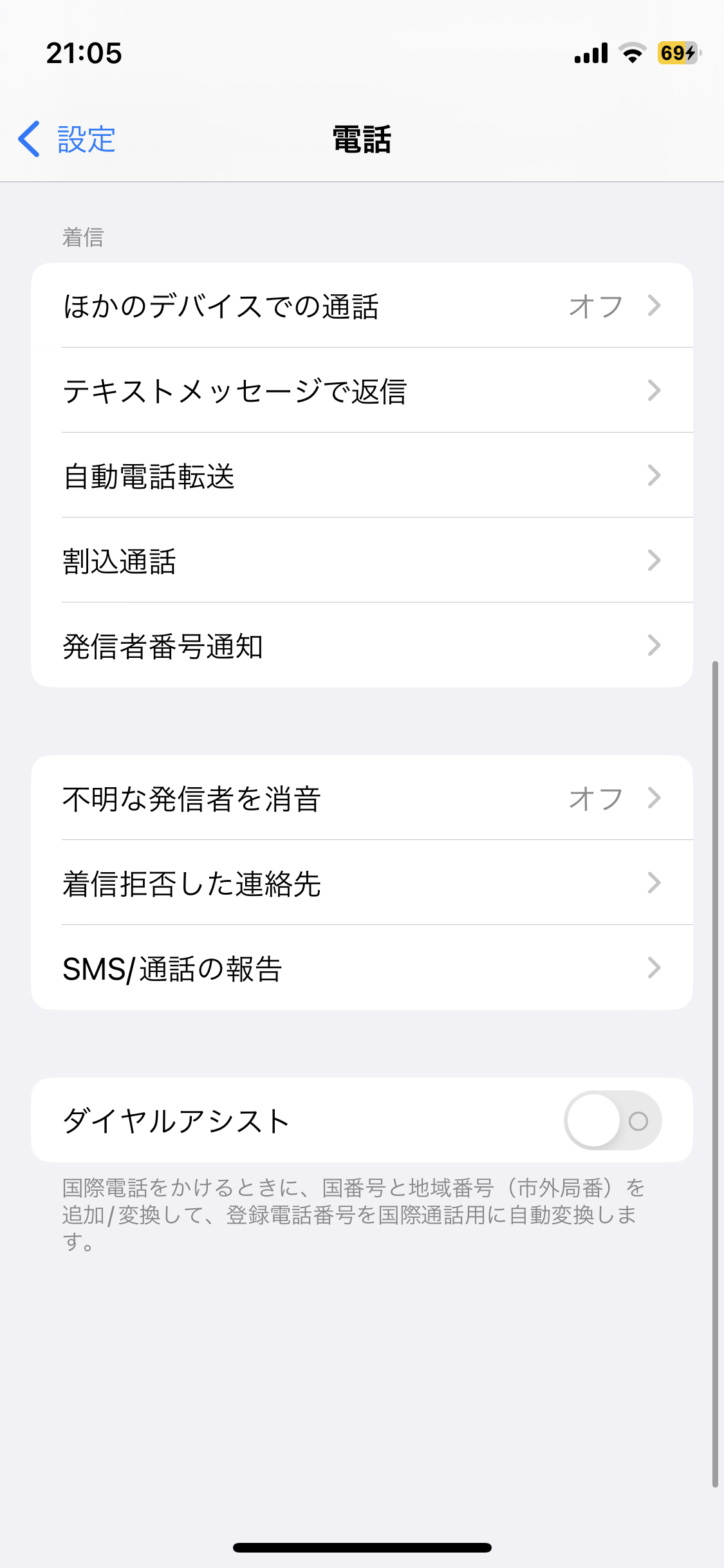724x1568 pixels.
Task: Enable the ダイヤルアシスト switch
Action: coord(612,1121)
